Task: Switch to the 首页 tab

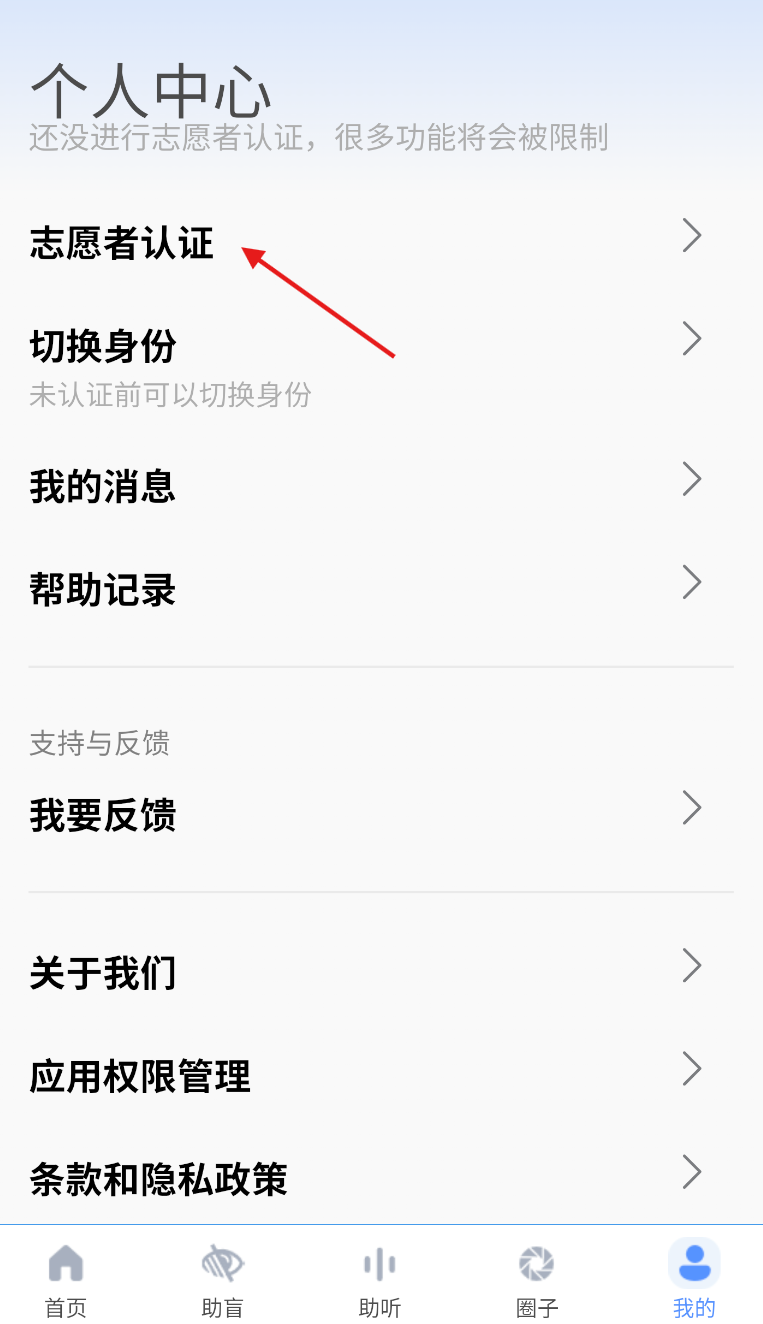Action: [x=66, y=1279]
